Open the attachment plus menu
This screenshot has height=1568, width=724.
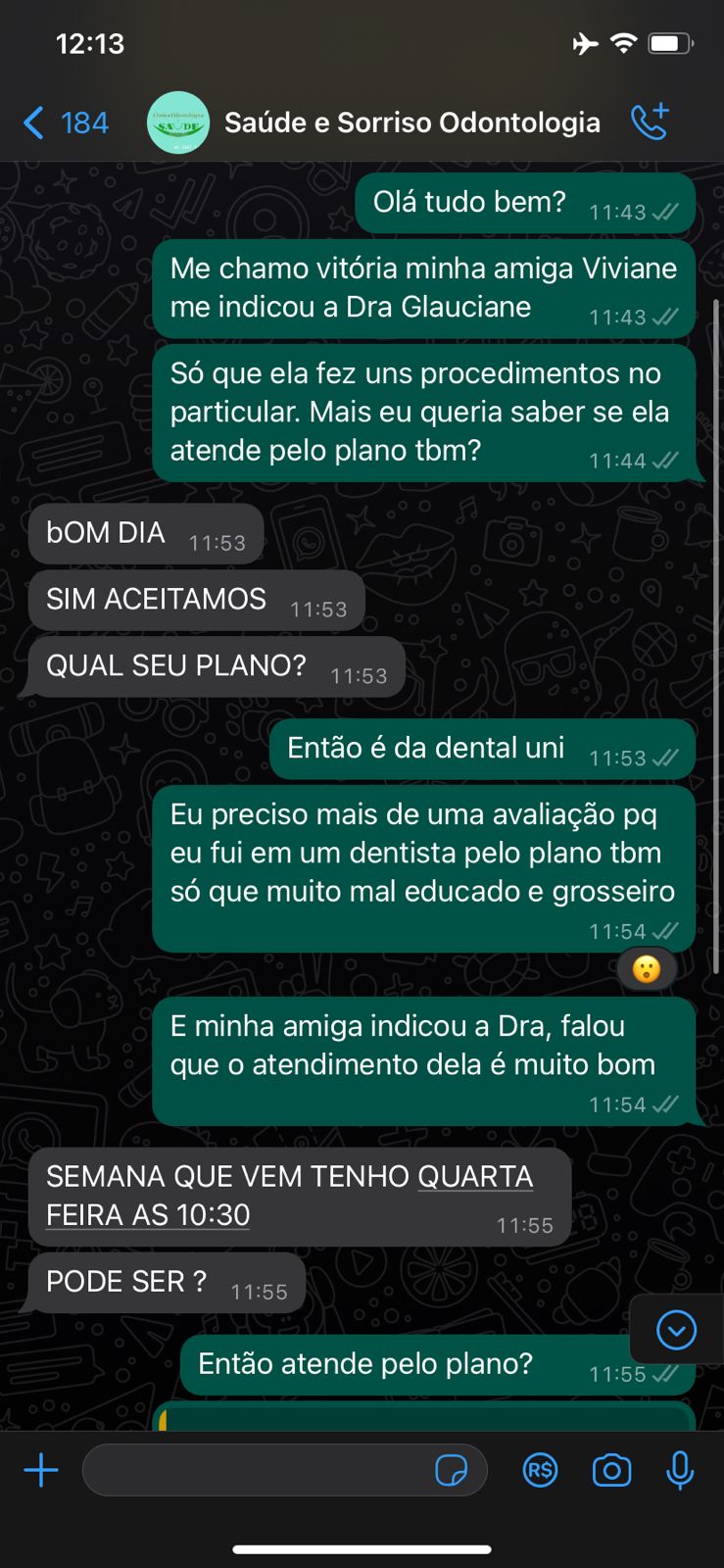click(x=41, y=1470)
